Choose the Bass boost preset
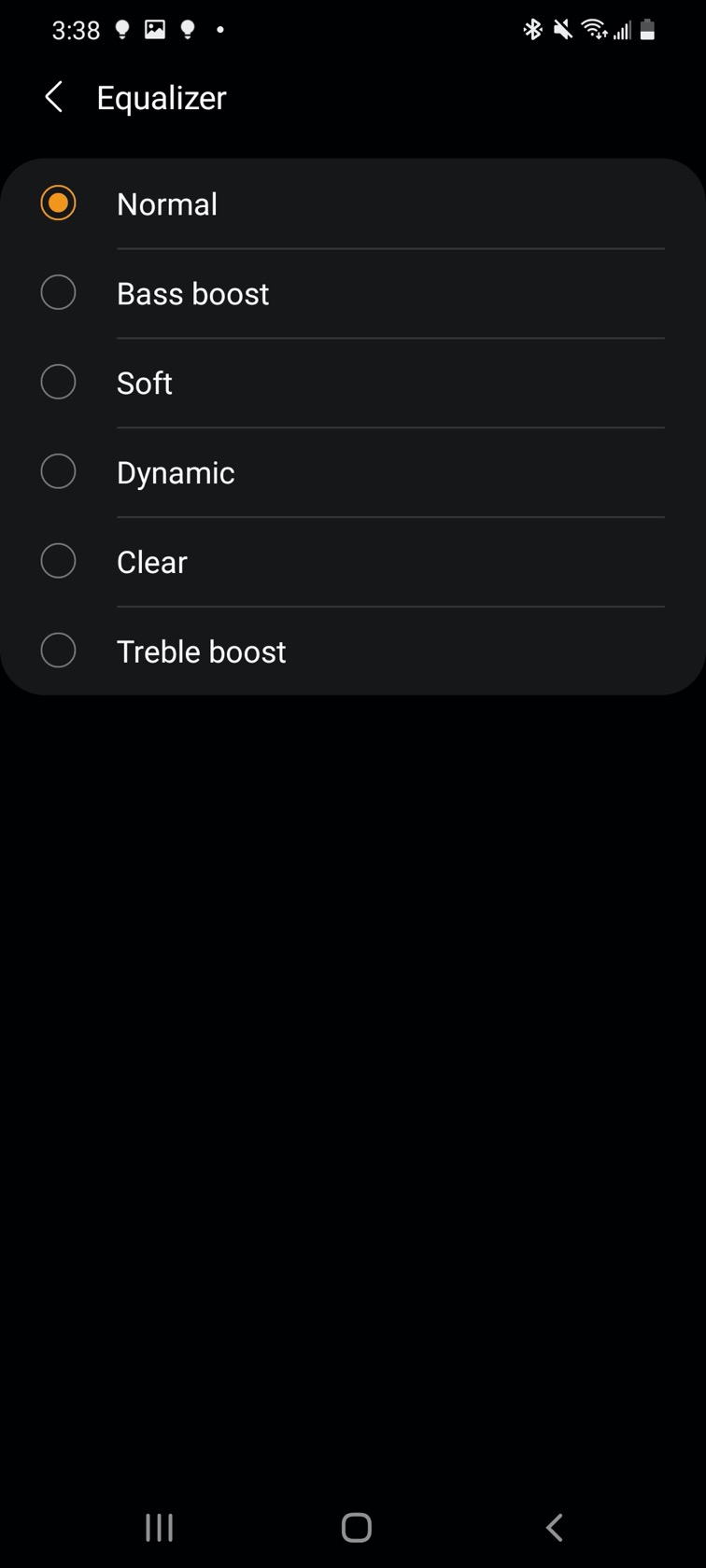The height and width of the screenshot is (1568, 706). (x=58, y=293)
